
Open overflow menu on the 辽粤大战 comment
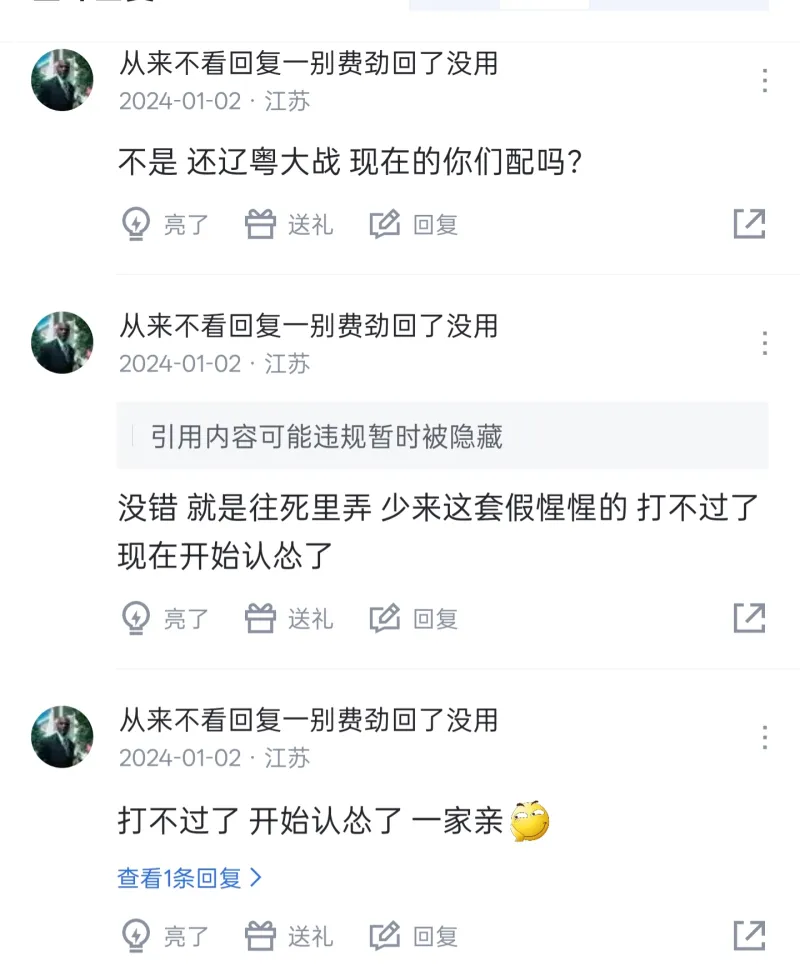point(764,81)
